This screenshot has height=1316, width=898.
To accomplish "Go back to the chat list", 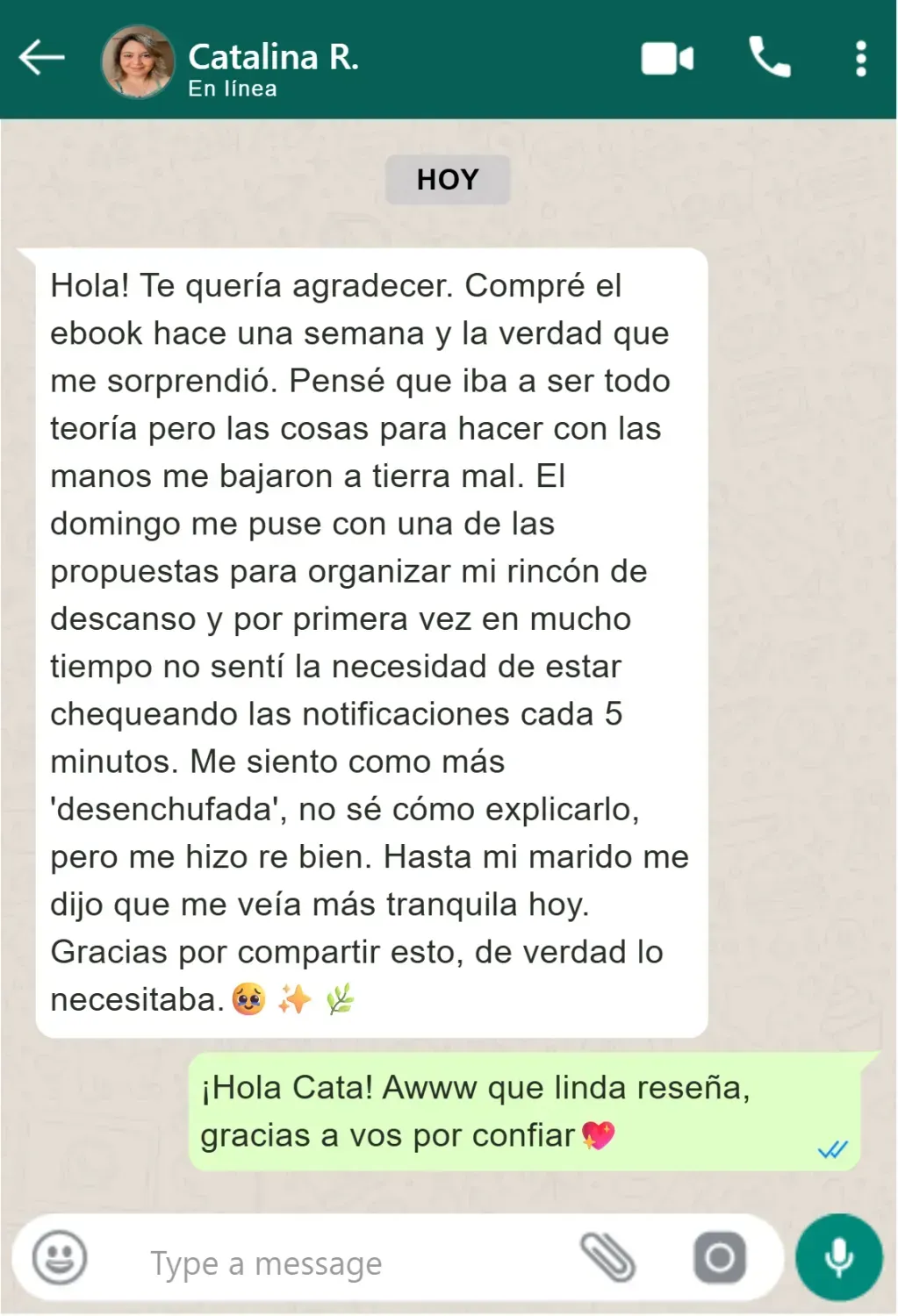I will [41, 59].
